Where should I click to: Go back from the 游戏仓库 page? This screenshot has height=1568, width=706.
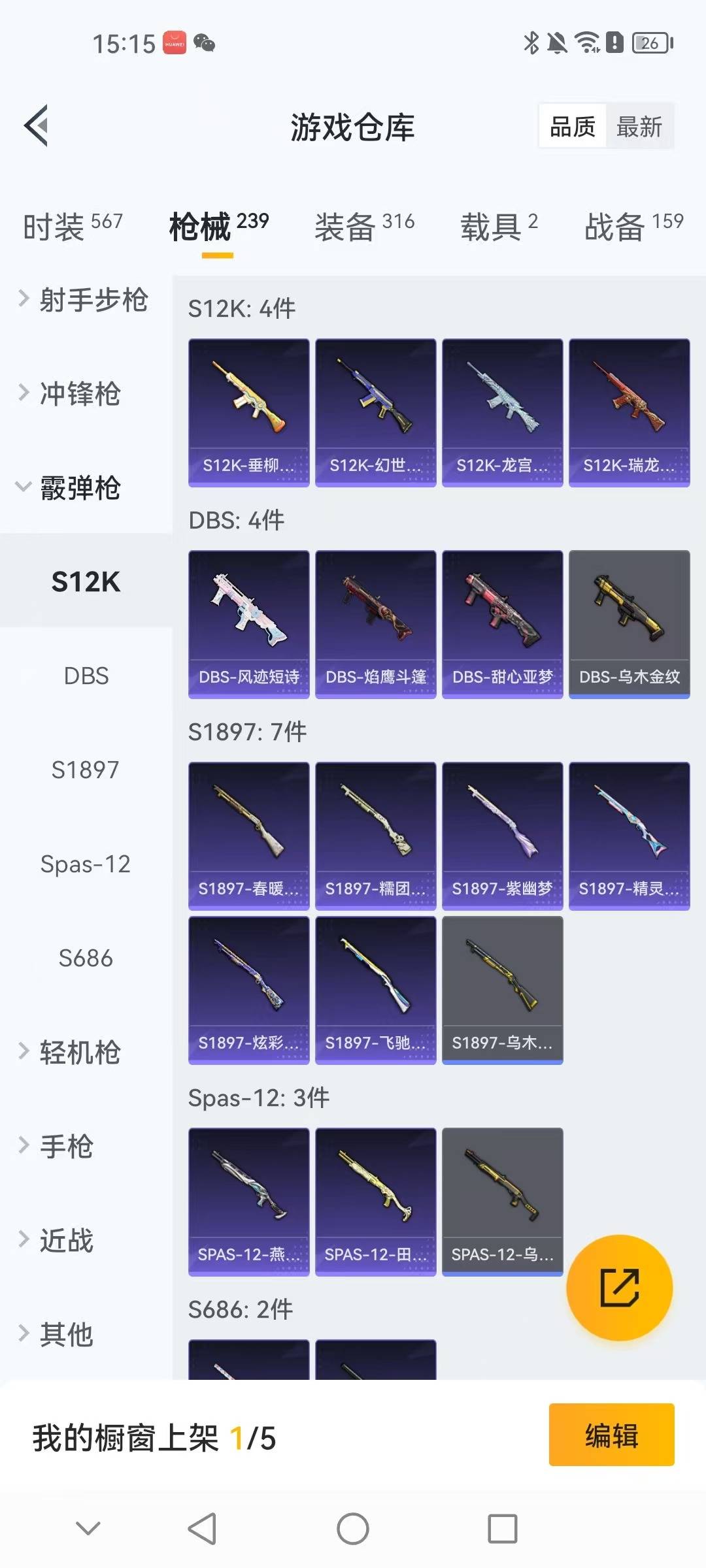tap(37, 125)
